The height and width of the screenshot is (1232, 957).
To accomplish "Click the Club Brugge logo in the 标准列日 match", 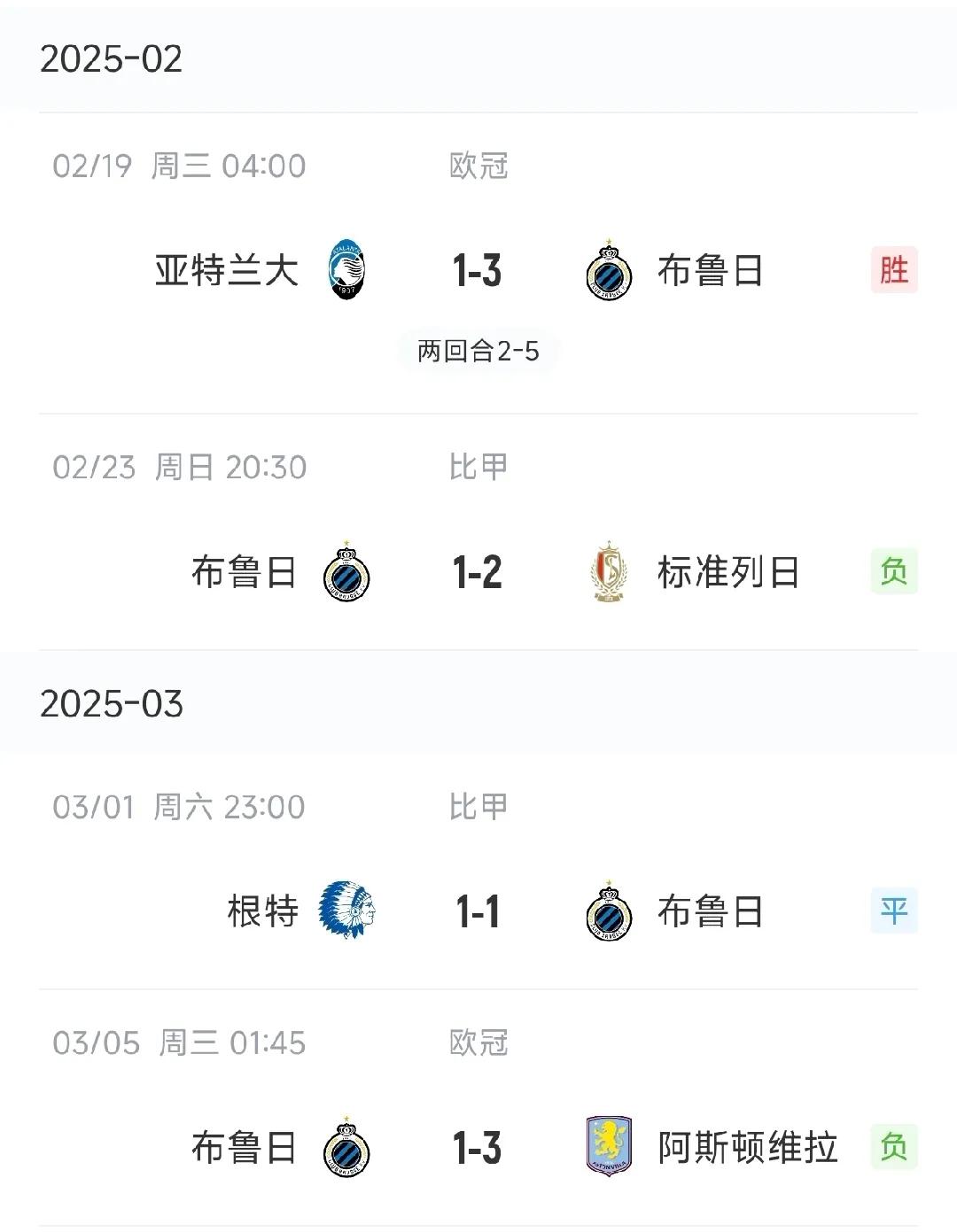I will coord(348,573).
